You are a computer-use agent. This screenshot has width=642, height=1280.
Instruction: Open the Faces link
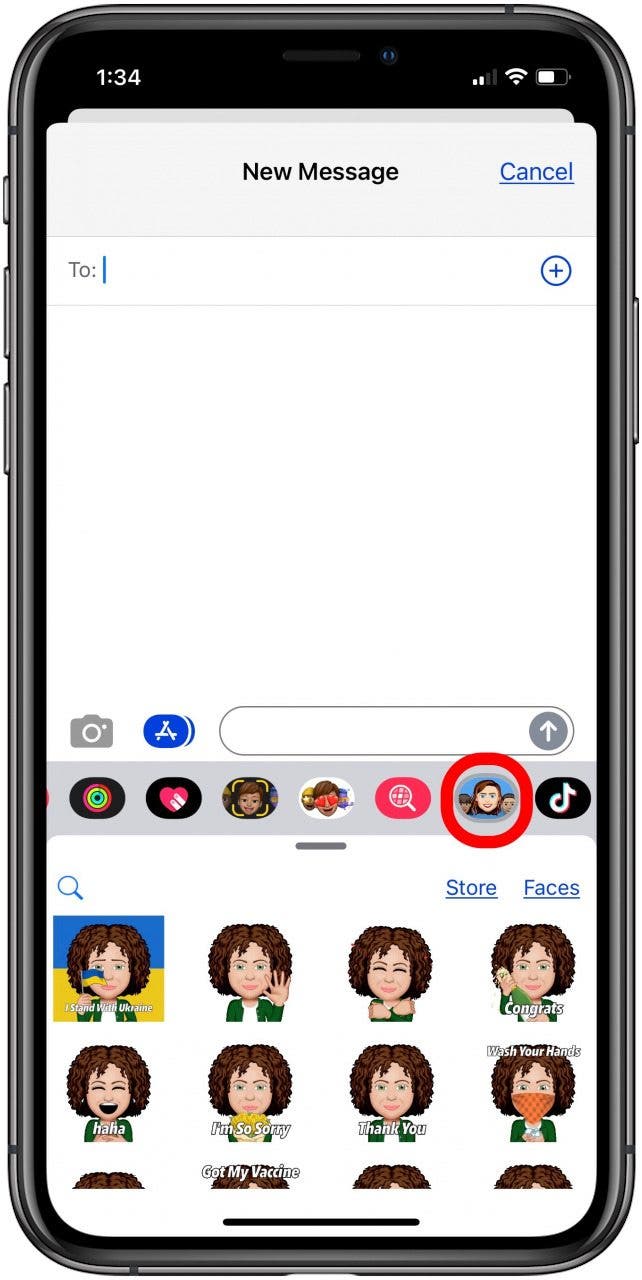click(551, 888)
